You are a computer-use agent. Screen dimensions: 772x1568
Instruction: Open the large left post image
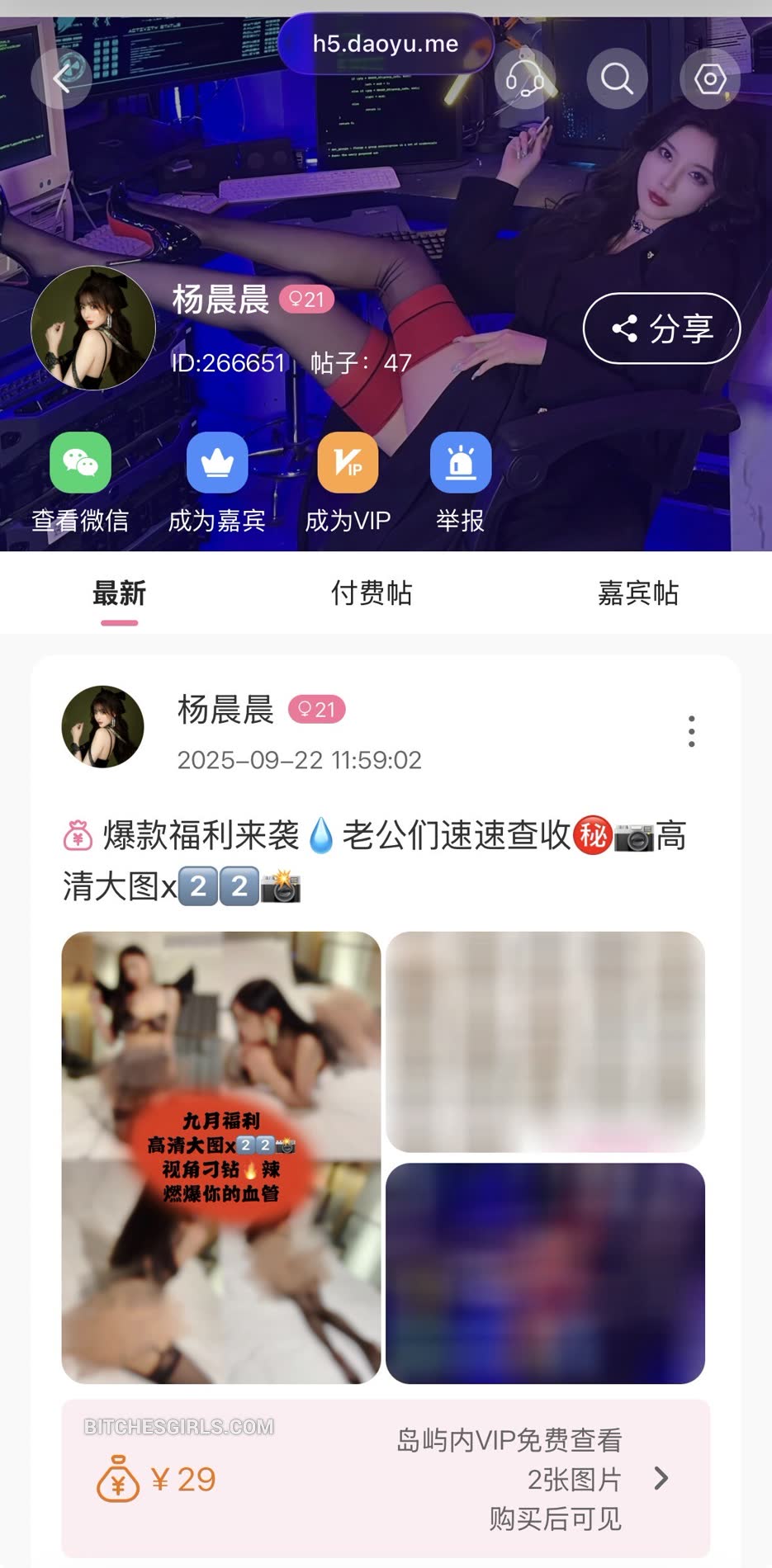(221, 1157)
